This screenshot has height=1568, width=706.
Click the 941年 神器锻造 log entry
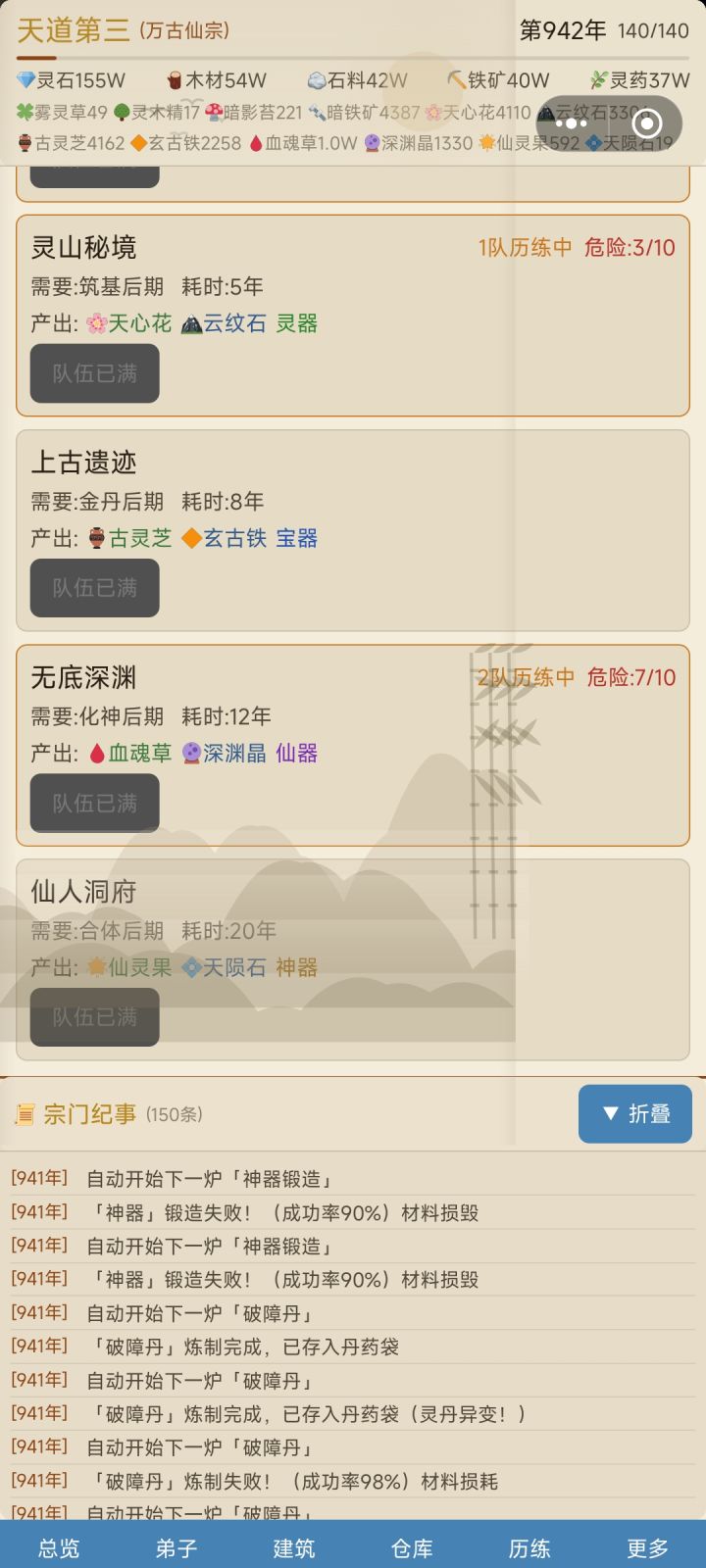pos(196,1177)
